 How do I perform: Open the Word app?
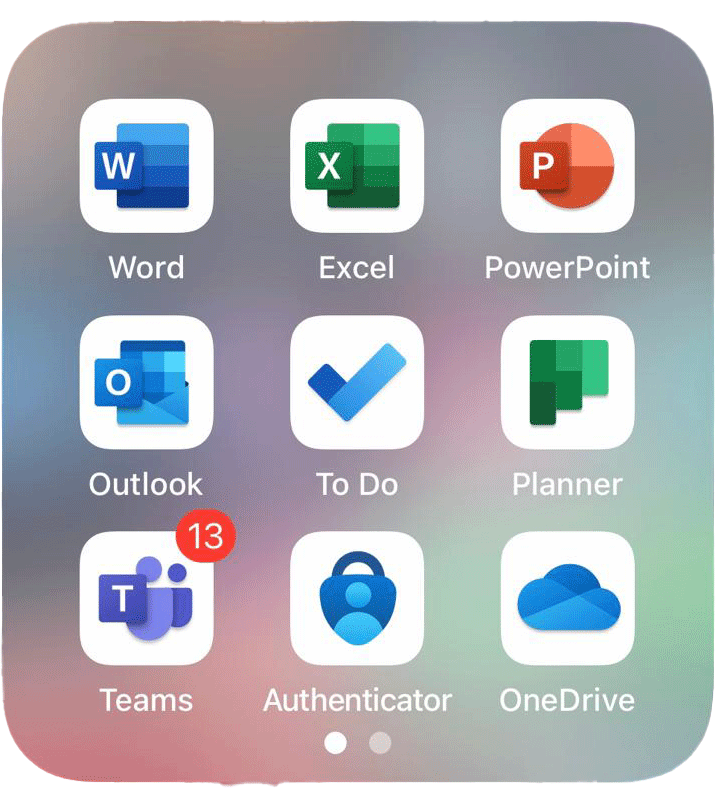click(146, 166)
